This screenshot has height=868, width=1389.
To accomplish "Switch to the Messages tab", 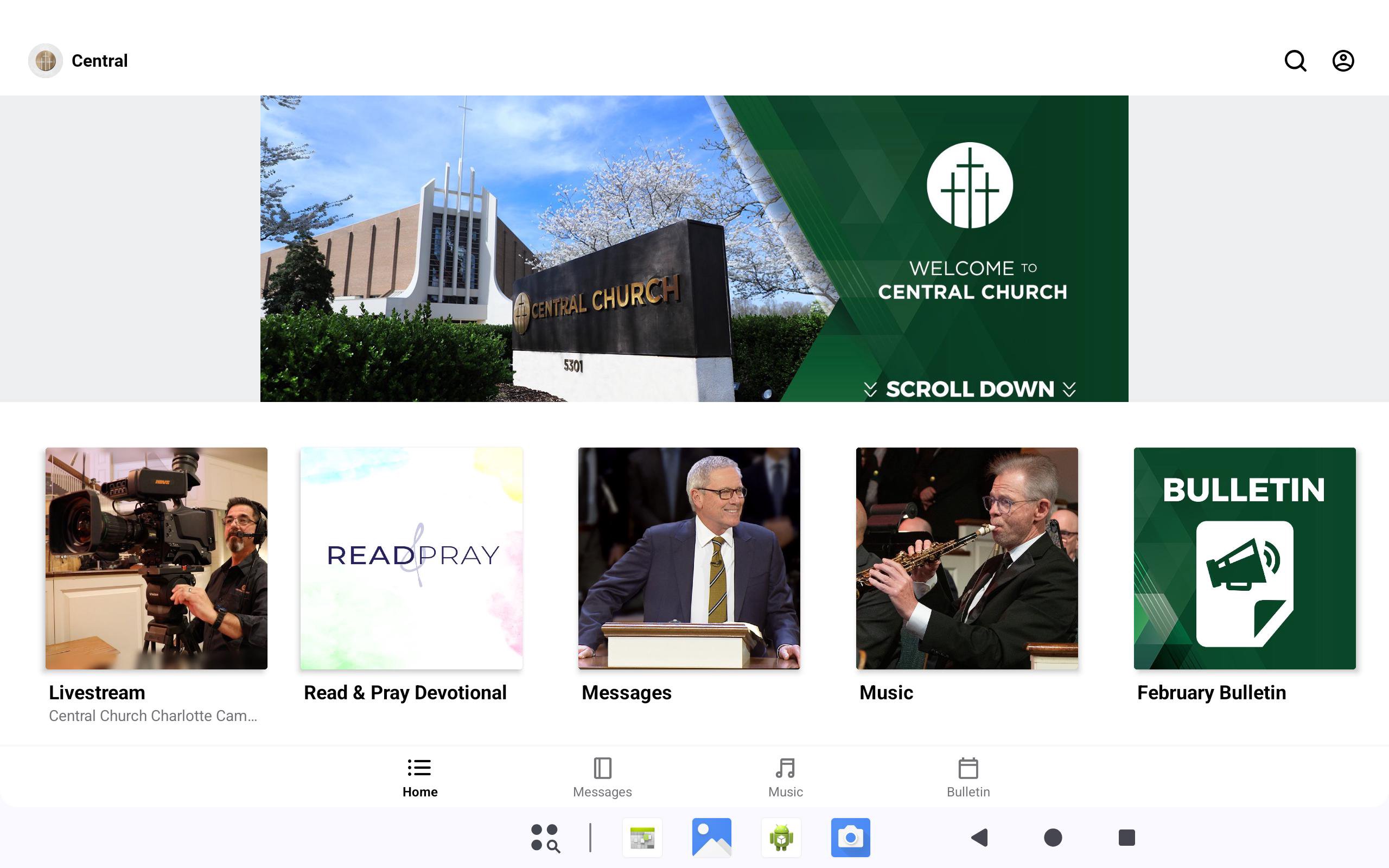I will coord(602,777).
